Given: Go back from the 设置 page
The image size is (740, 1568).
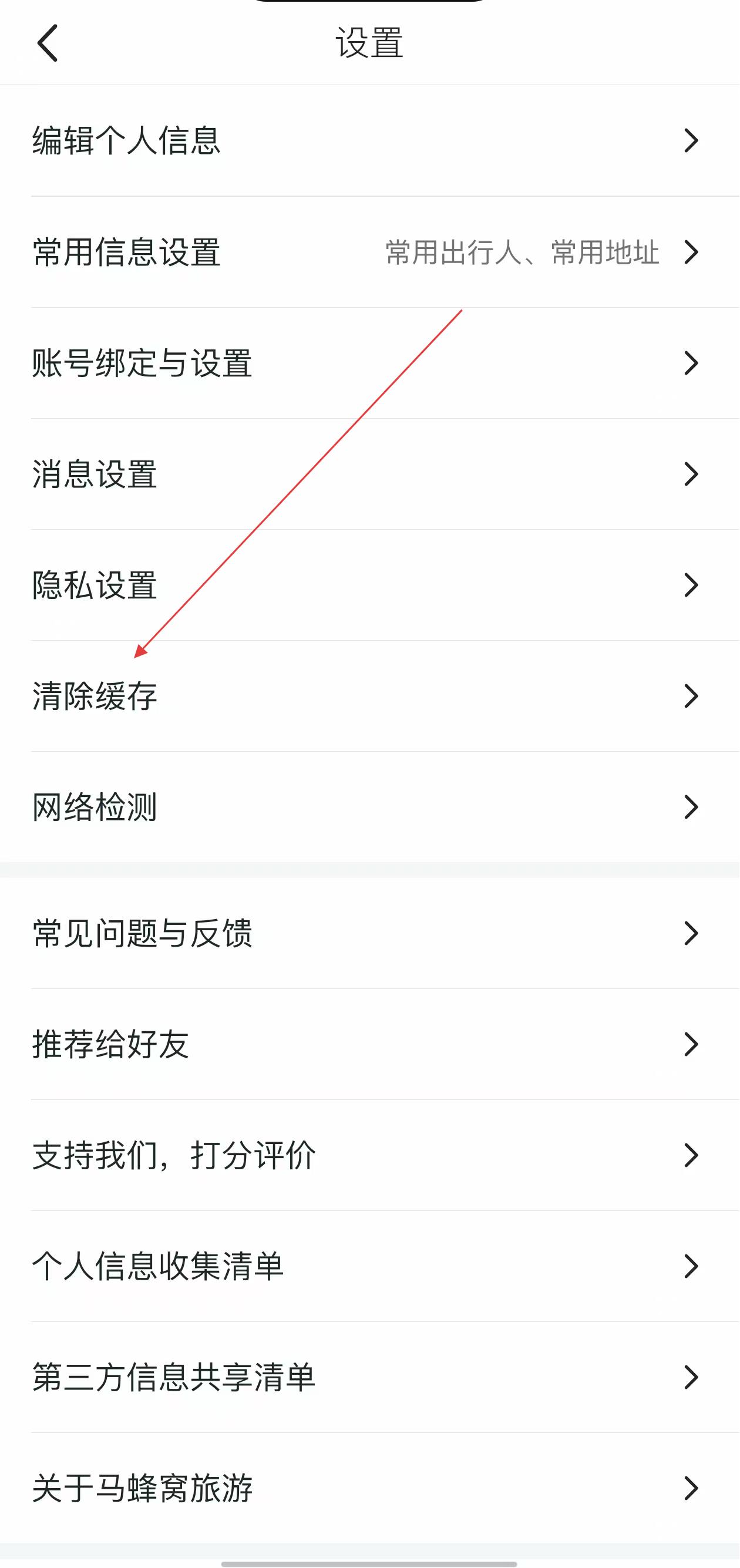Looking at the screenshot, I should point(48,43).
